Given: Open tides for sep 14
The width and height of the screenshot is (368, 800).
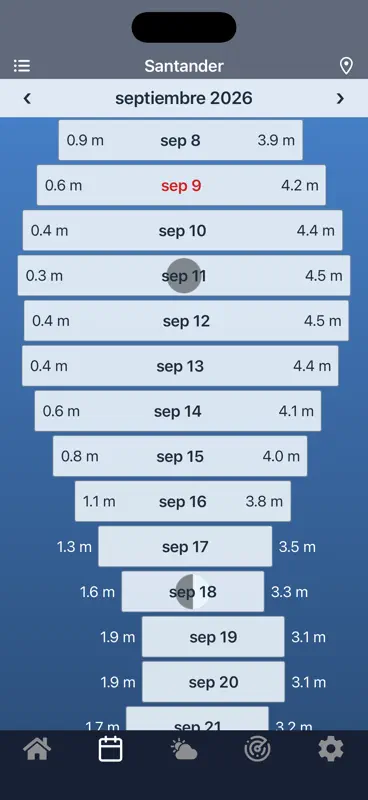Looking at the screenshot, I should 178,411.
